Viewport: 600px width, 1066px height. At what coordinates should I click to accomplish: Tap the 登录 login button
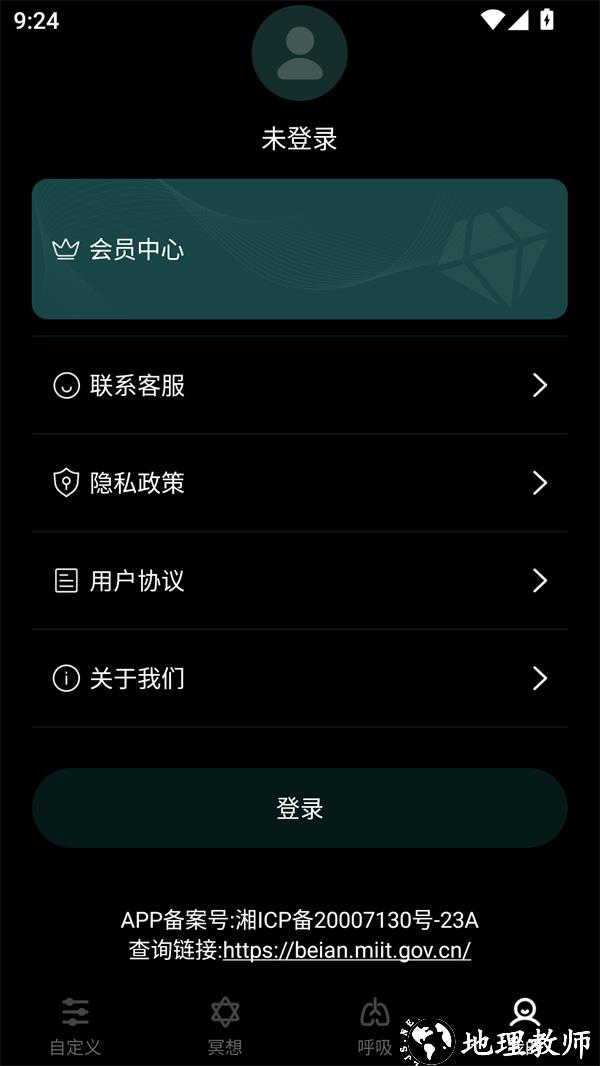[299, 808]
